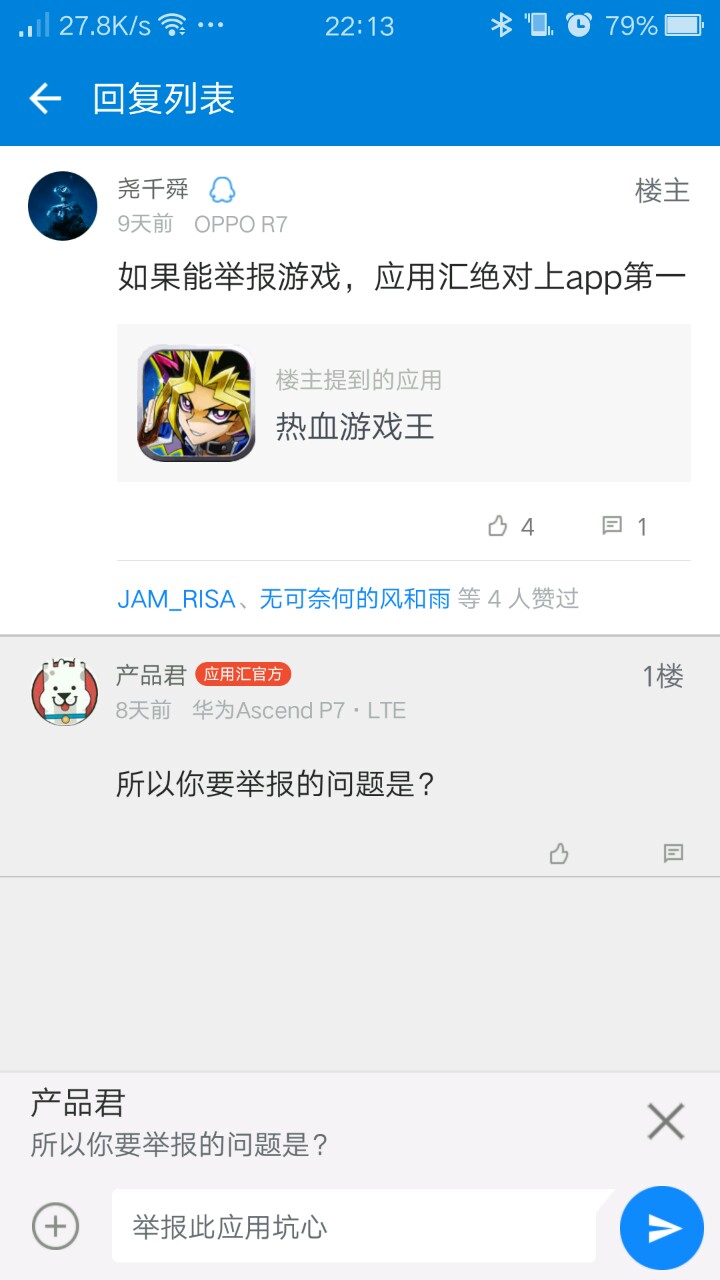Open the 热血游戏王 app card
Screen dimensions: 720x1280
403,403
